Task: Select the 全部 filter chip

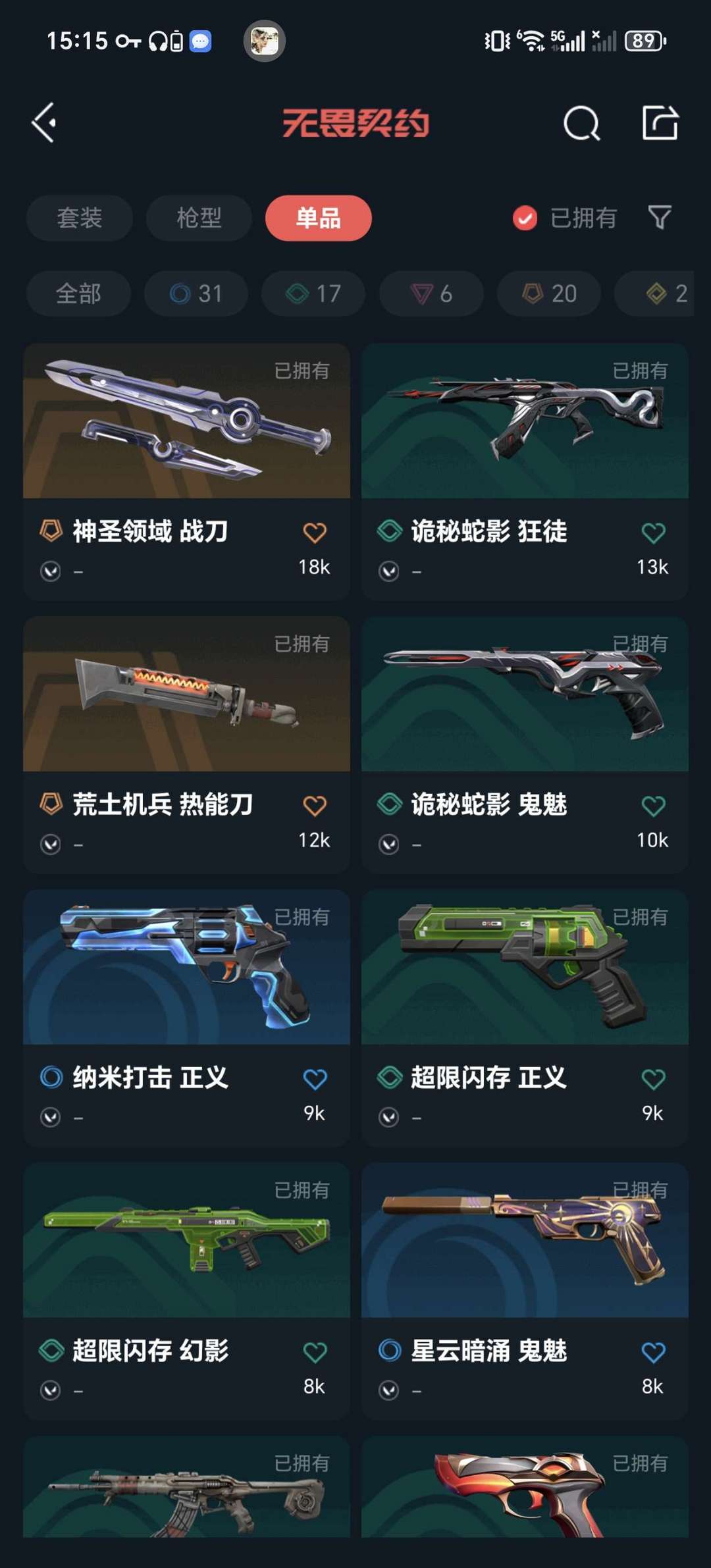Action: point(78,294)
